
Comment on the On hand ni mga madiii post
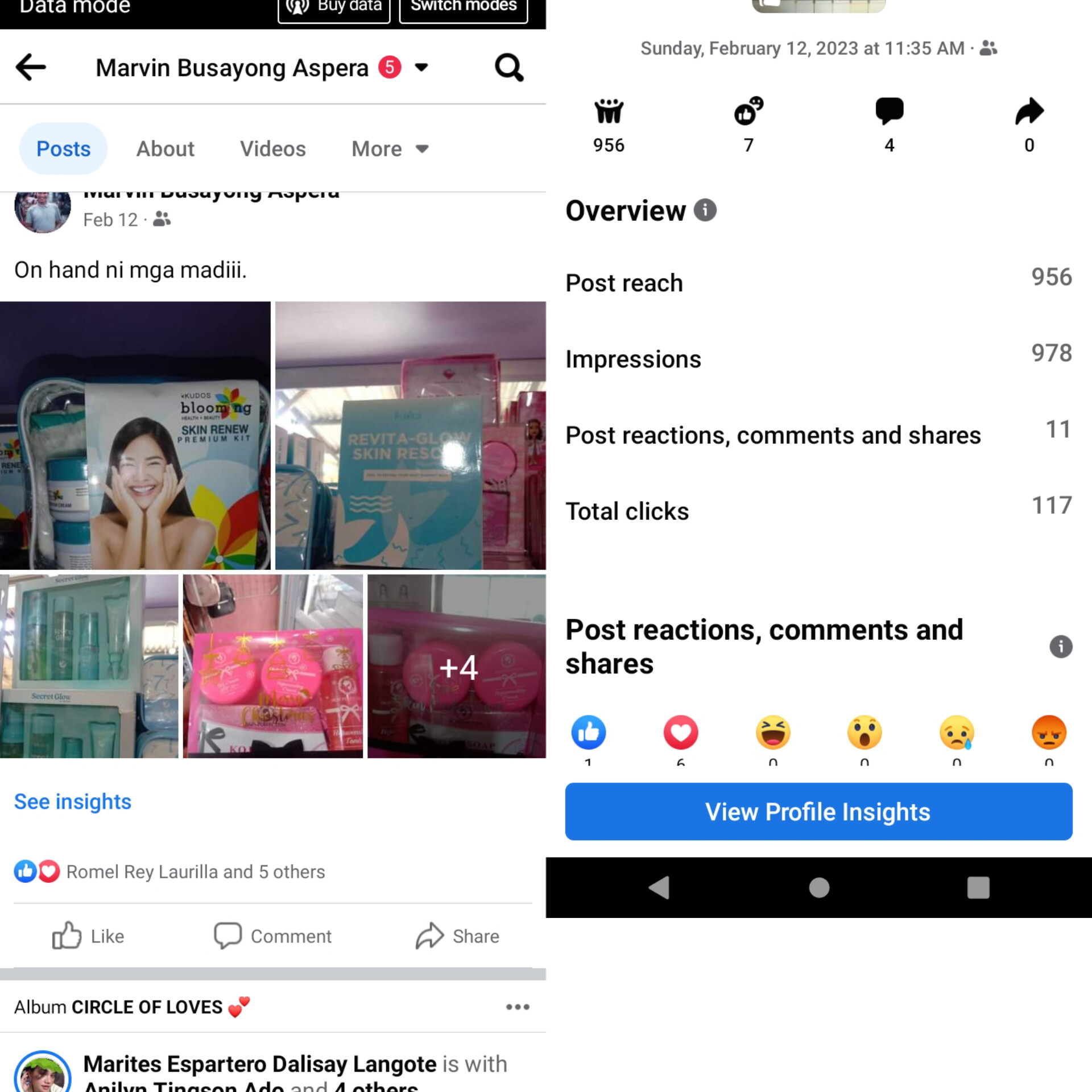pos(272,936)
